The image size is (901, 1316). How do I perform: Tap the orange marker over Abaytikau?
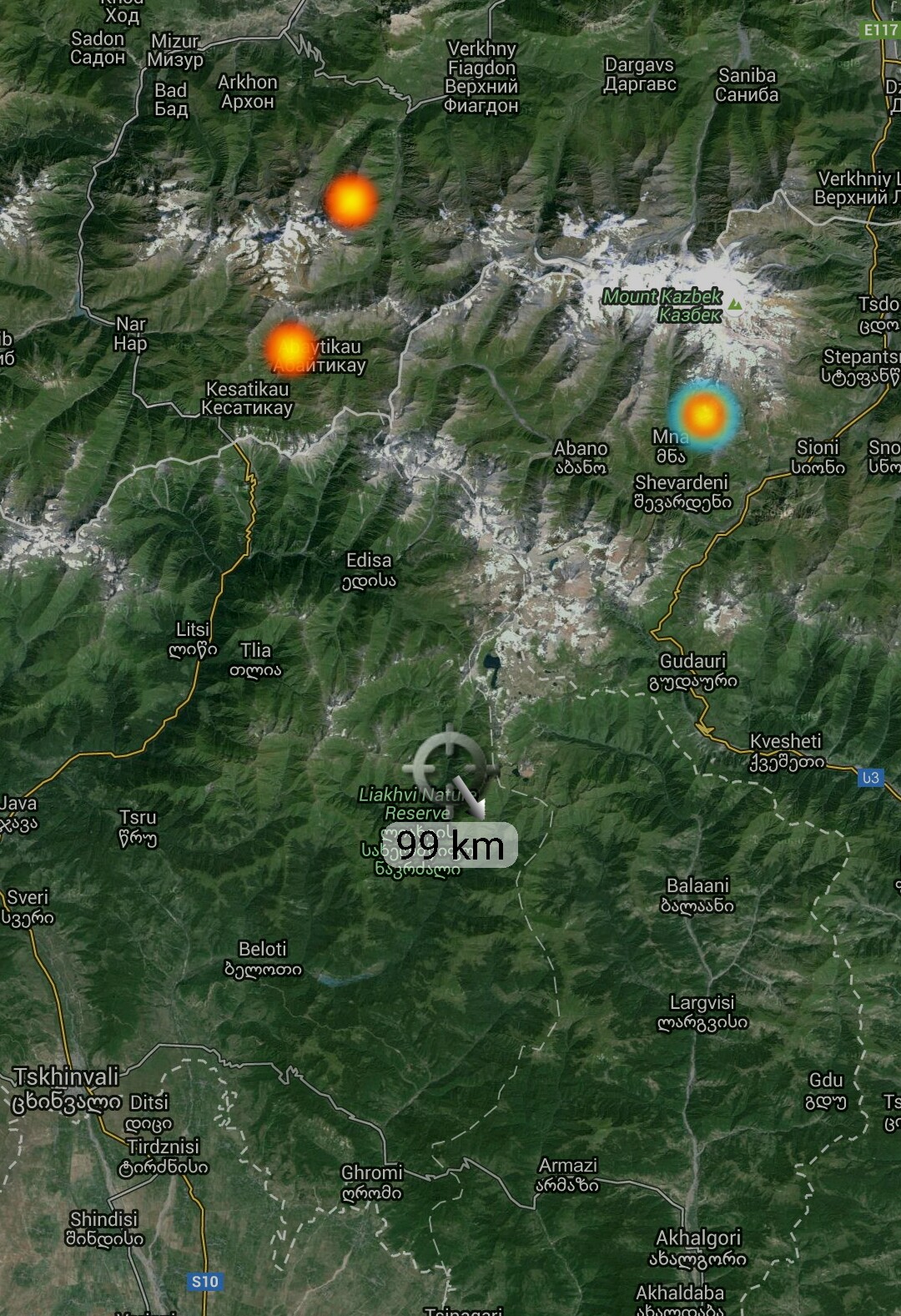click(x=289, y=347)
